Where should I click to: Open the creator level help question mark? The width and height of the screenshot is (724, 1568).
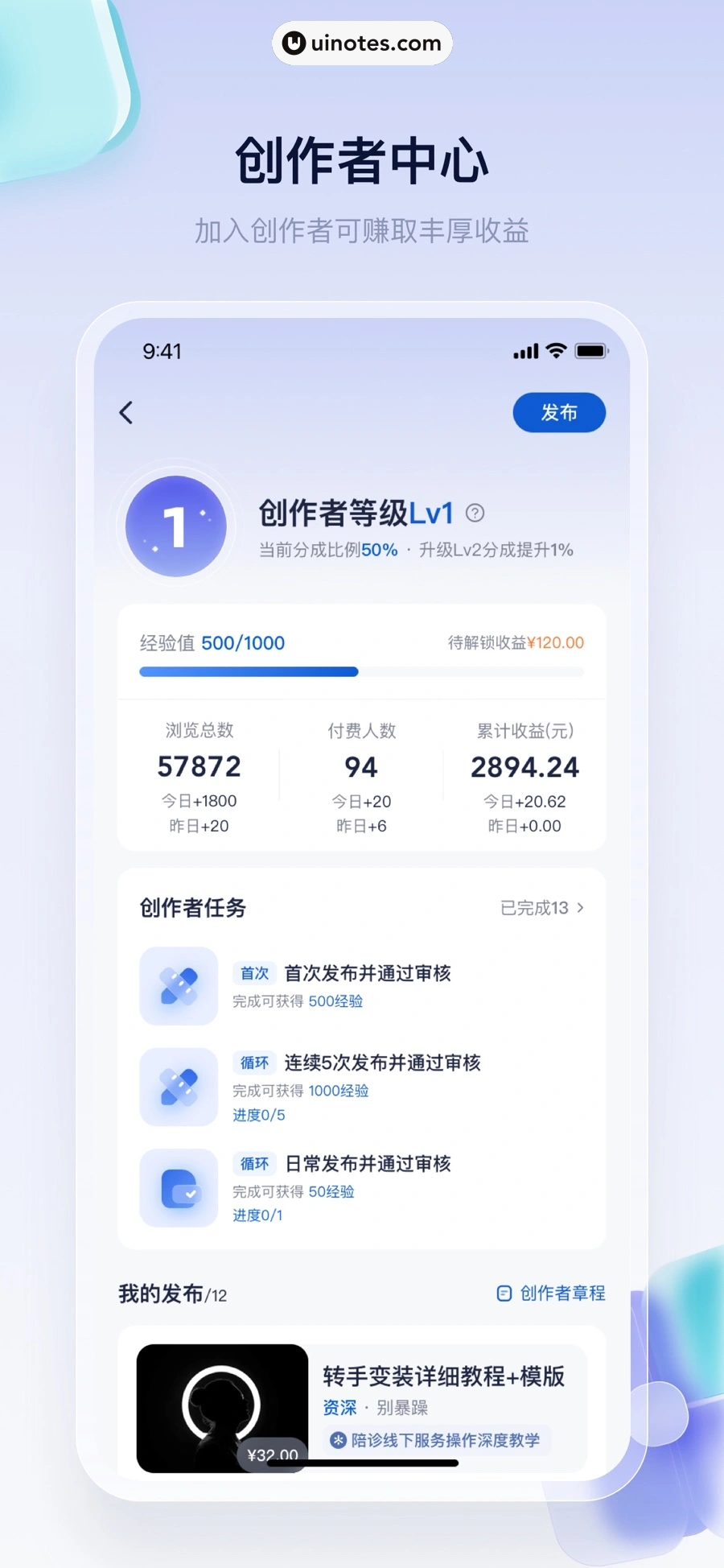477,514
